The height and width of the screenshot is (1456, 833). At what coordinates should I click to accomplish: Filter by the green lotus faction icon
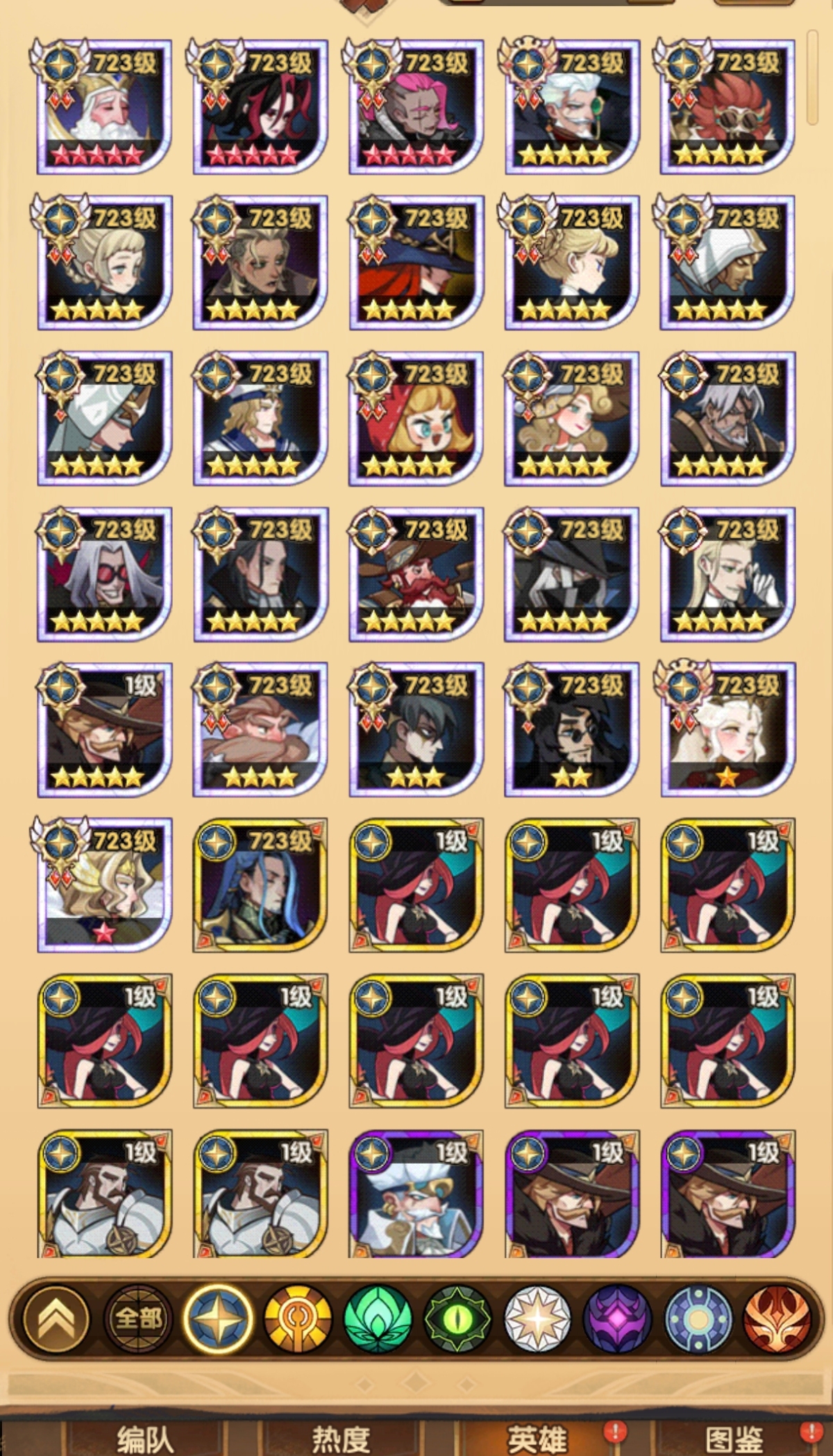[377, 1319]
